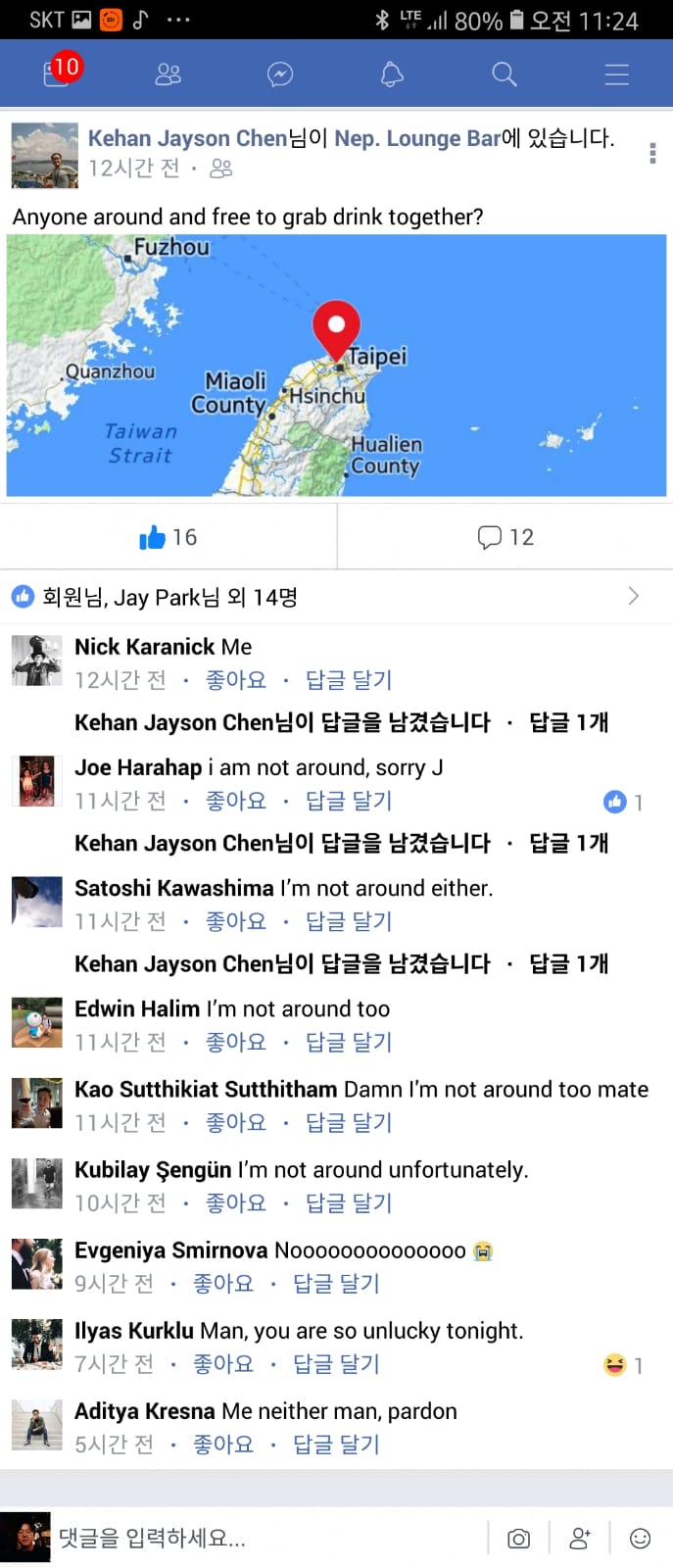Open the post's three-dot options menu
This screenshot has width=673, height=1568.
[652, 153]
